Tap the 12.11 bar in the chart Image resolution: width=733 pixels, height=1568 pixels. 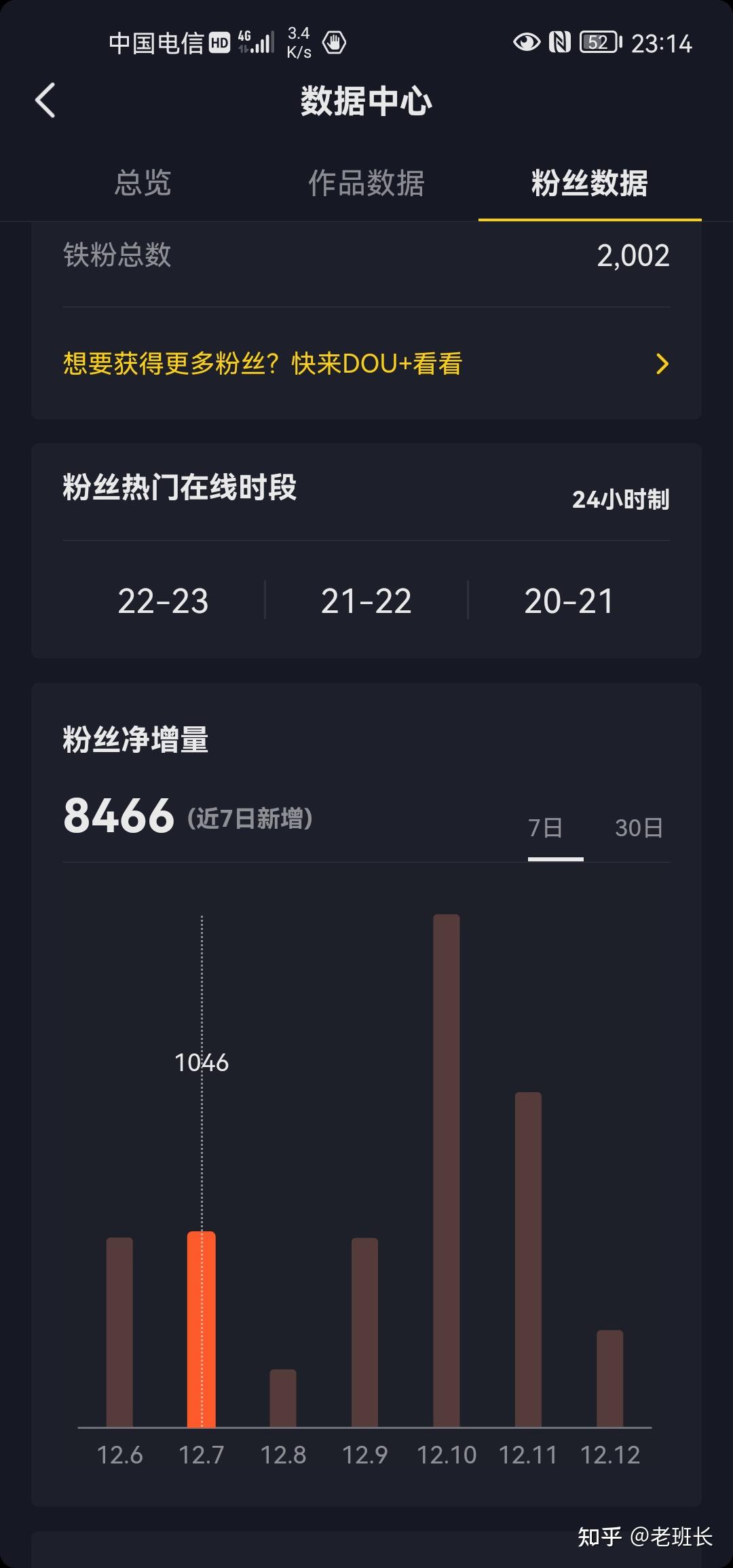(528, 1260)
